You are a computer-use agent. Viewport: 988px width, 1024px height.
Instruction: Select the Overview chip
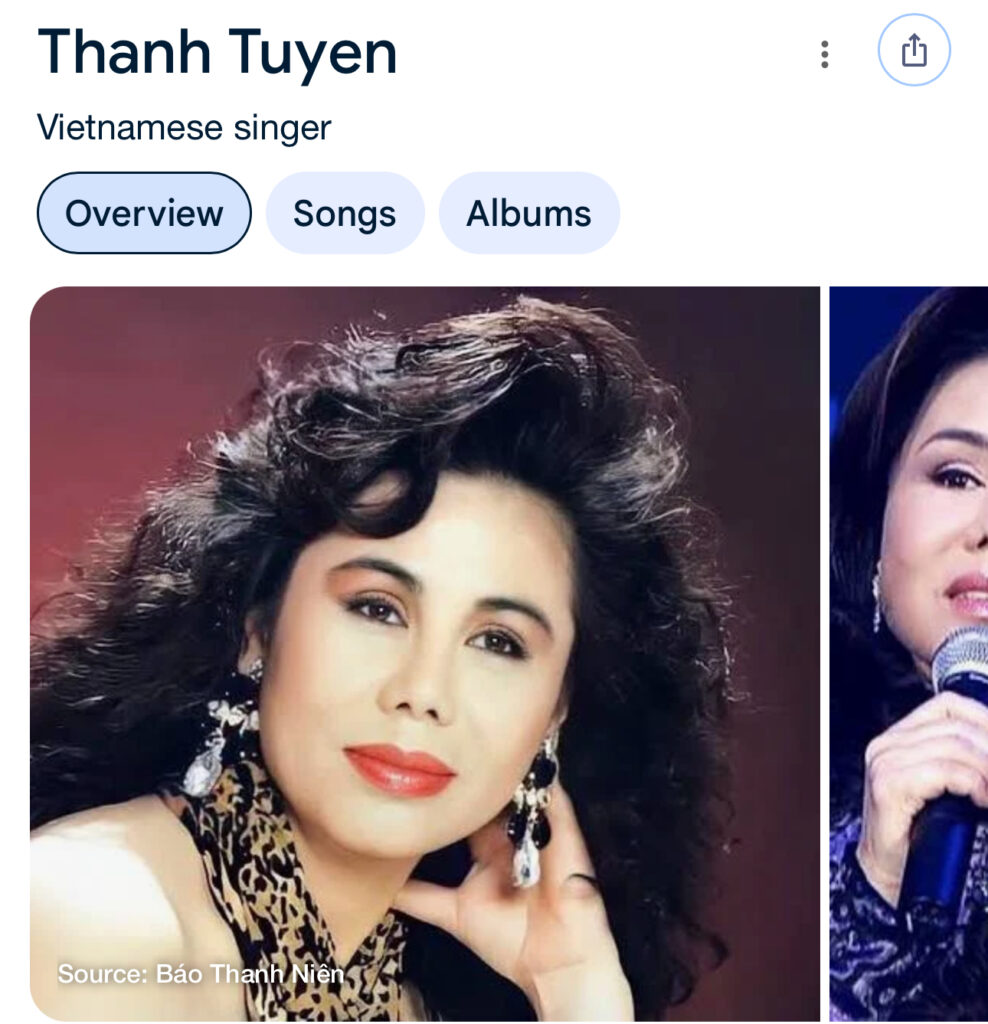pos(144,213)
